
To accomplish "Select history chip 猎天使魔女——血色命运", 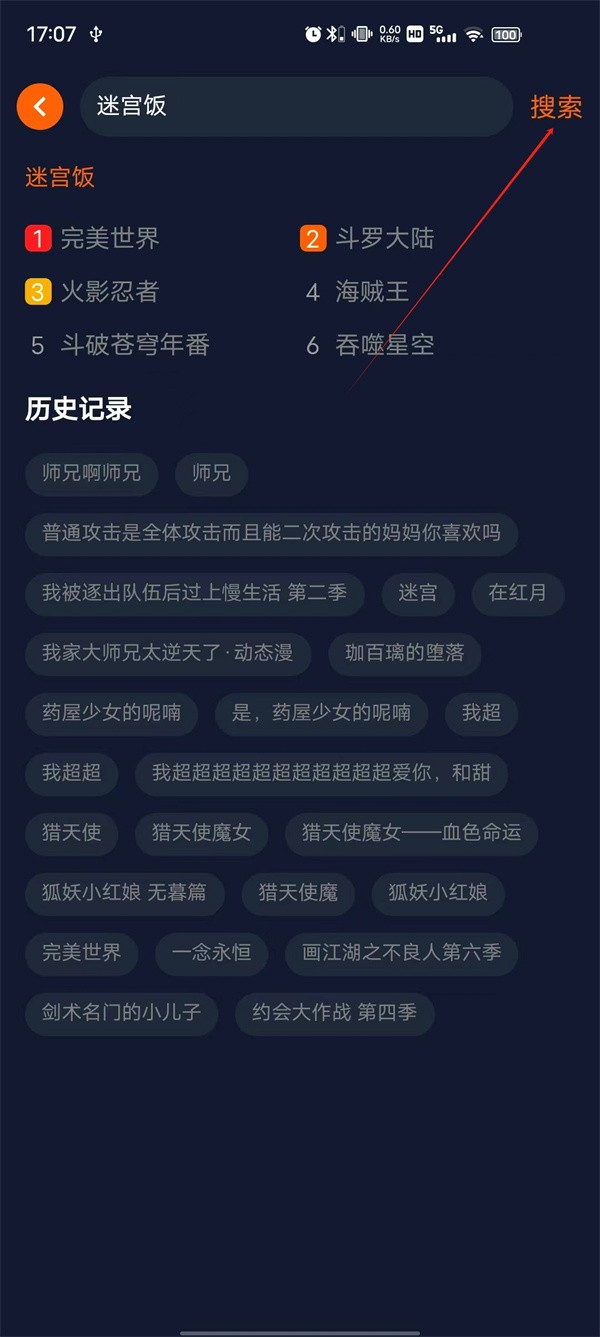I will [x=411, y=833].
